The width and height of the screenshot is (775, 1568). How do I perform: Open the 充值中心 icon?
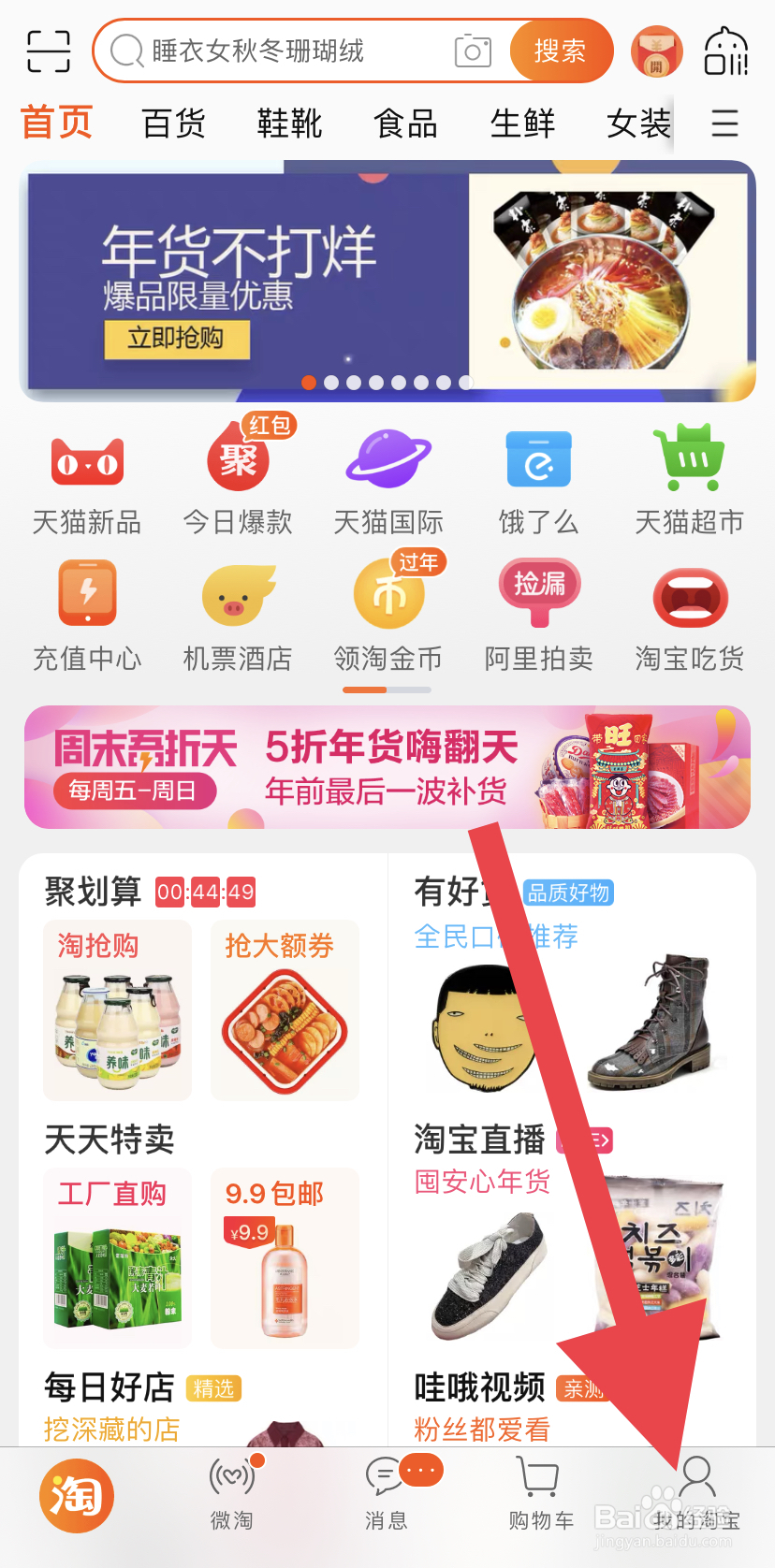pos(87,593)
